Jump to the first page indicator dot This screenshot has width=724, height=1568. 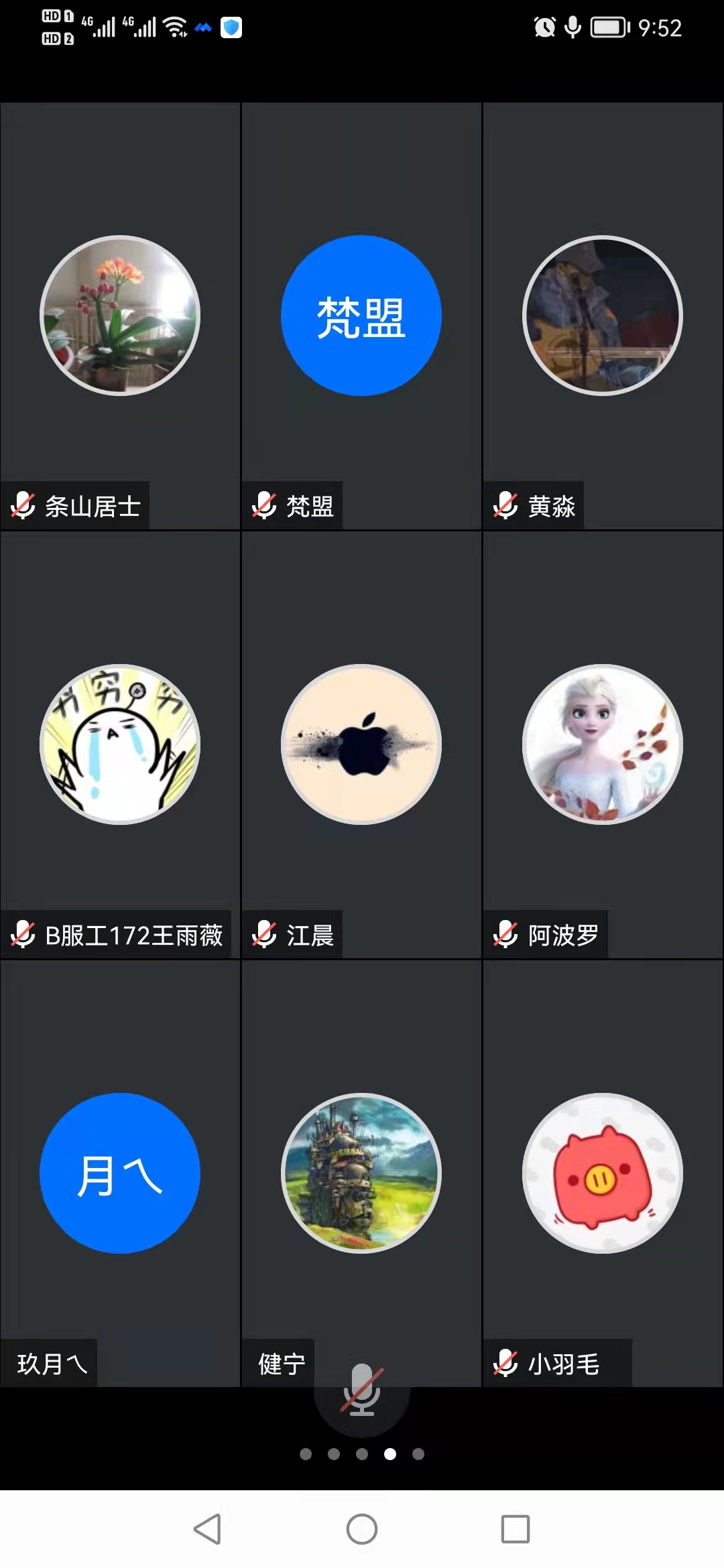point(306,1453)
